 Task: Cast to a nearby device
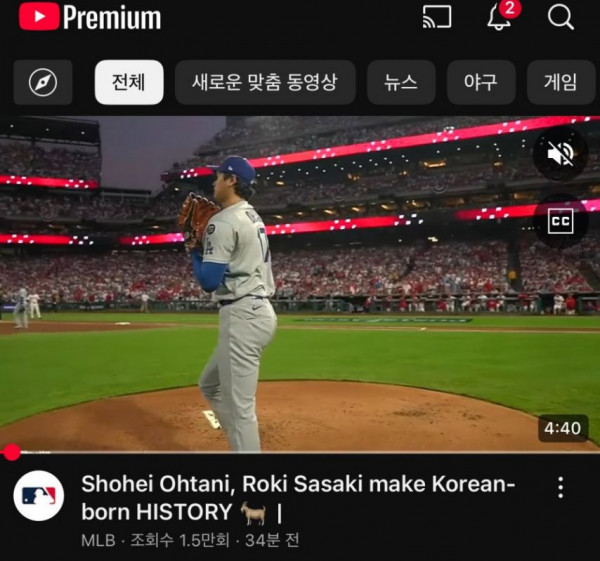coord(437,17)
